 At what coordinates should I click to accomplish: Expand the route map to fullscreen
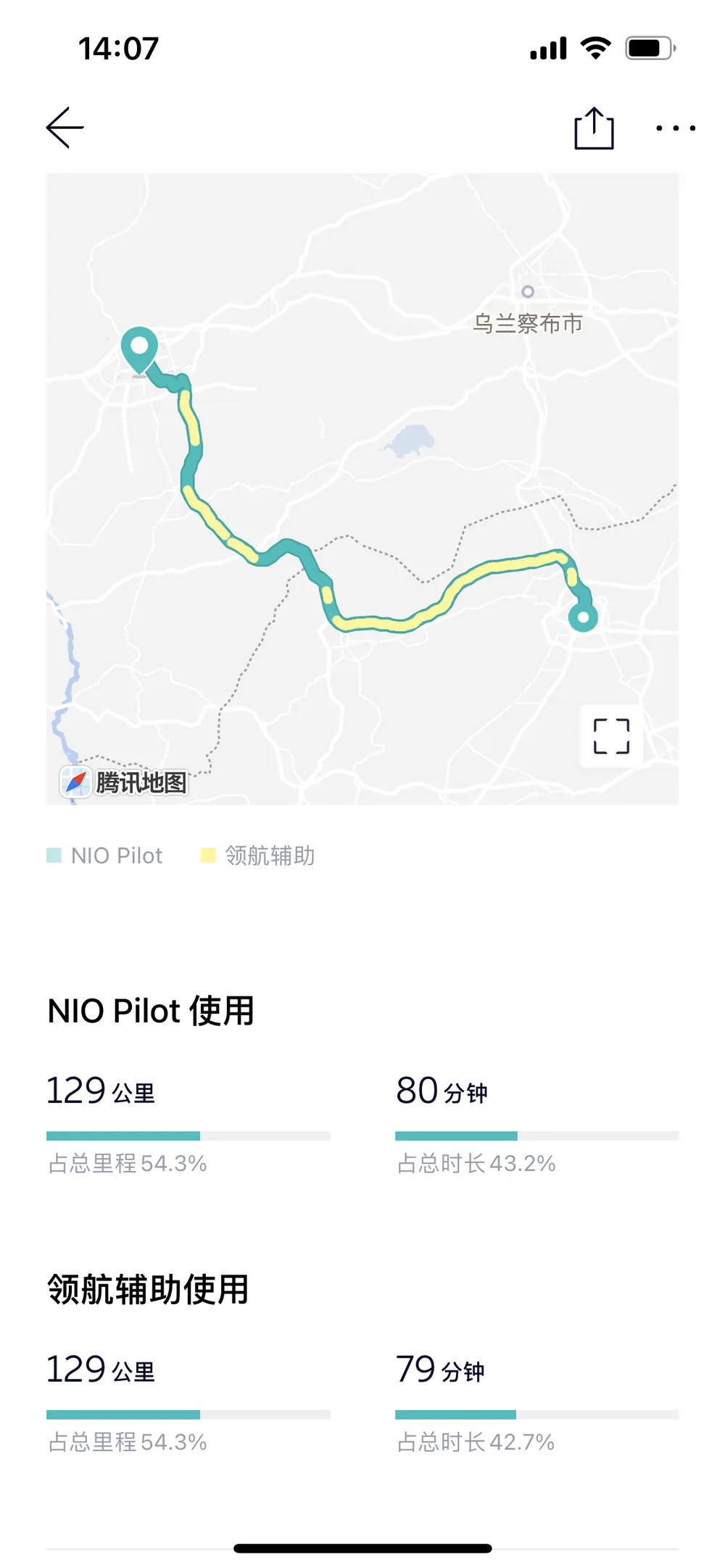(x=611, y=736)
